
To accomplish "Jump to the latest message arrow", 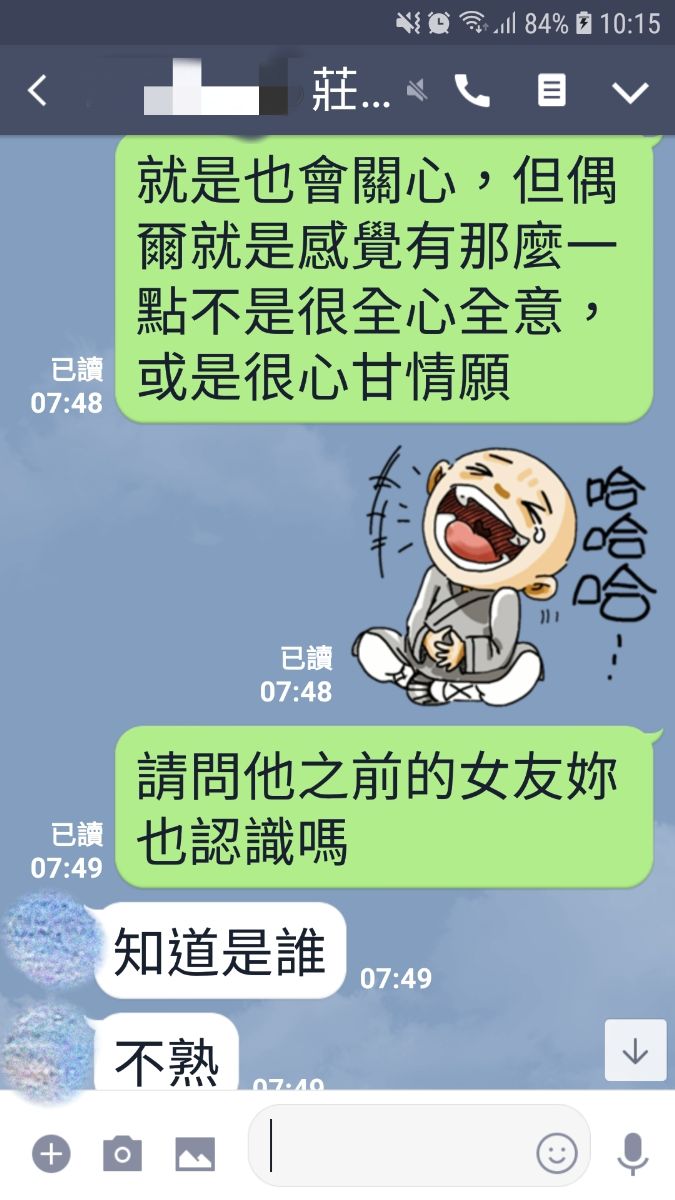I will 635,1051.
